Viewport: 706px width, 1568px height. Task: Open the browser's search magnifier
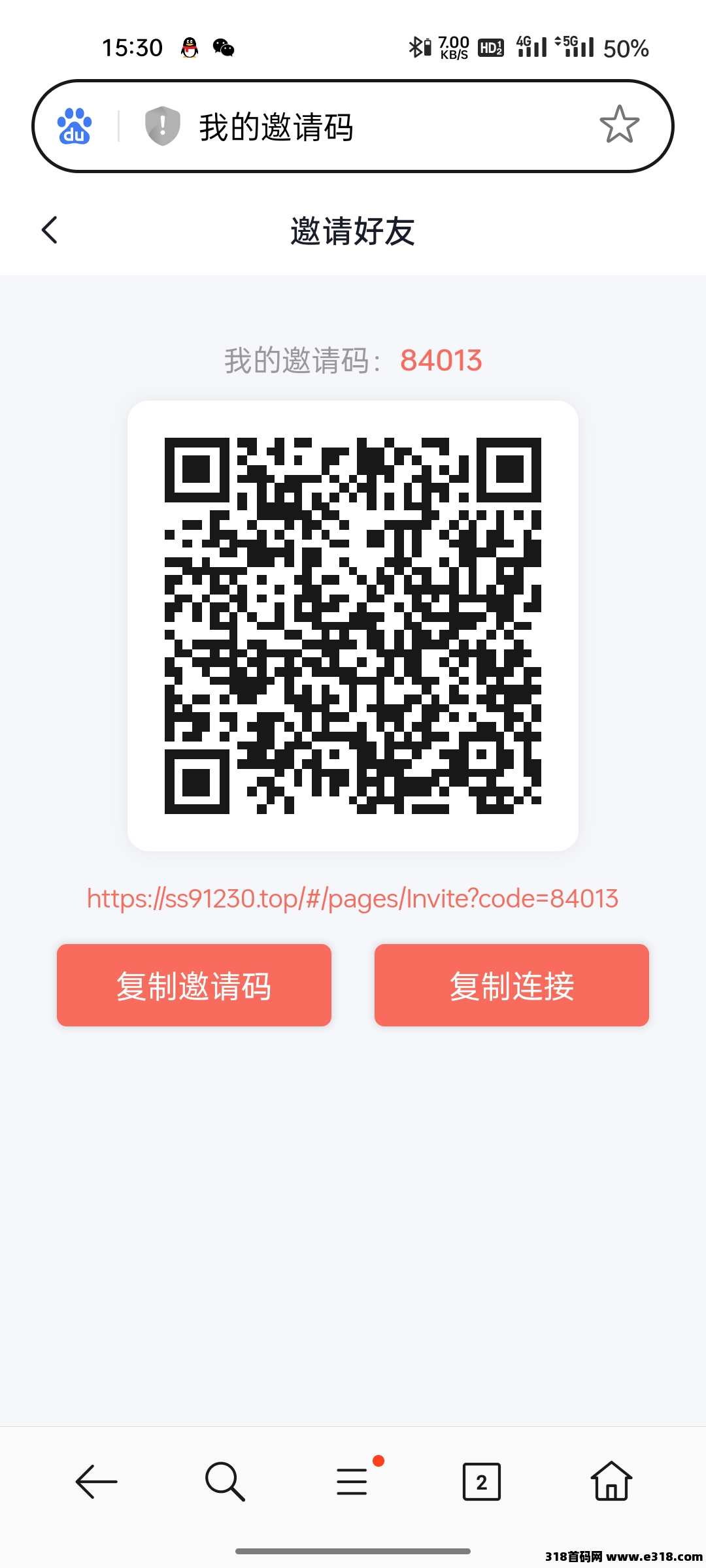coord(225,1482)
